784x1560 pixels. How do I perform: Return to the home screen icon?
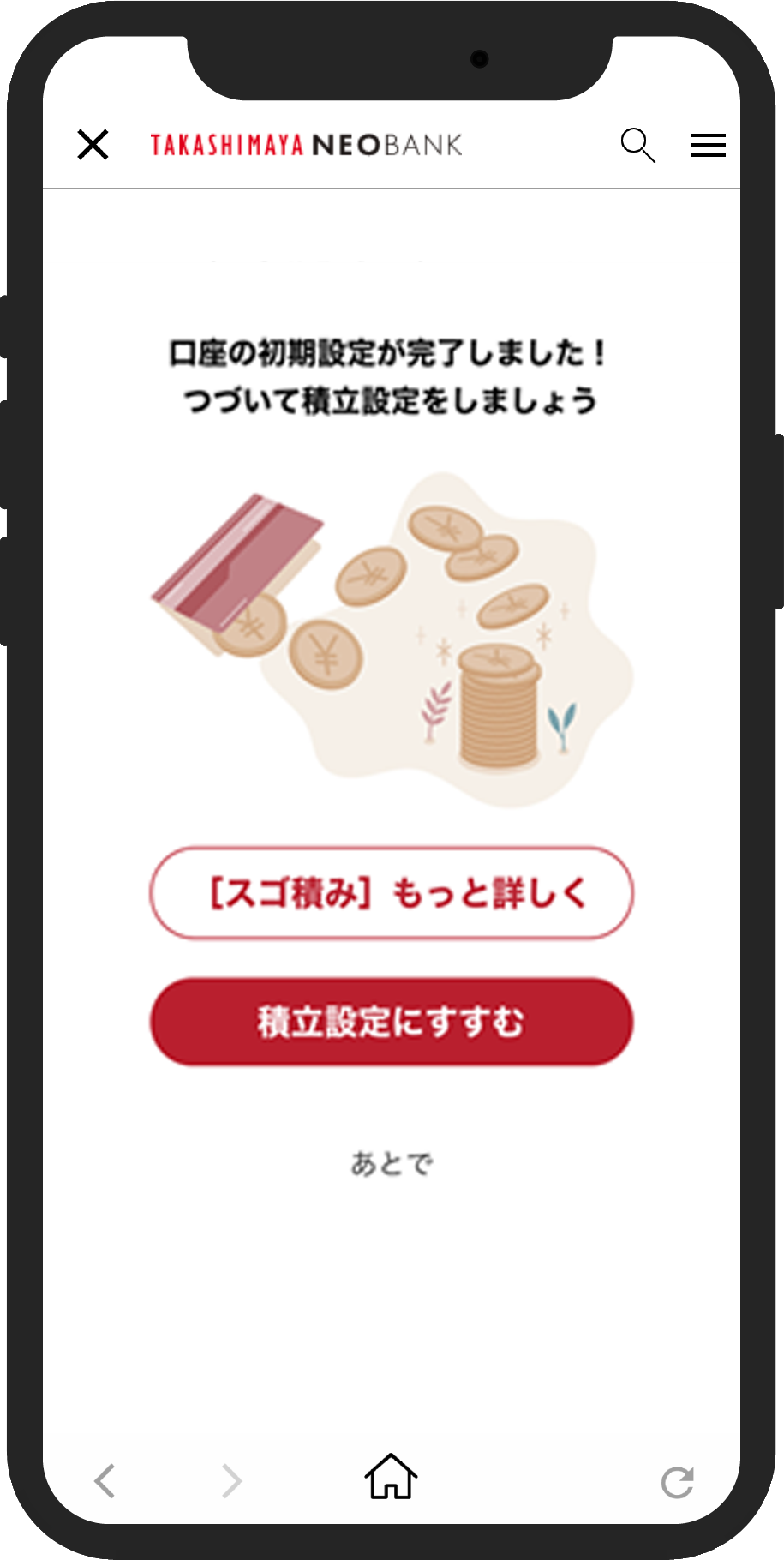391,1477
